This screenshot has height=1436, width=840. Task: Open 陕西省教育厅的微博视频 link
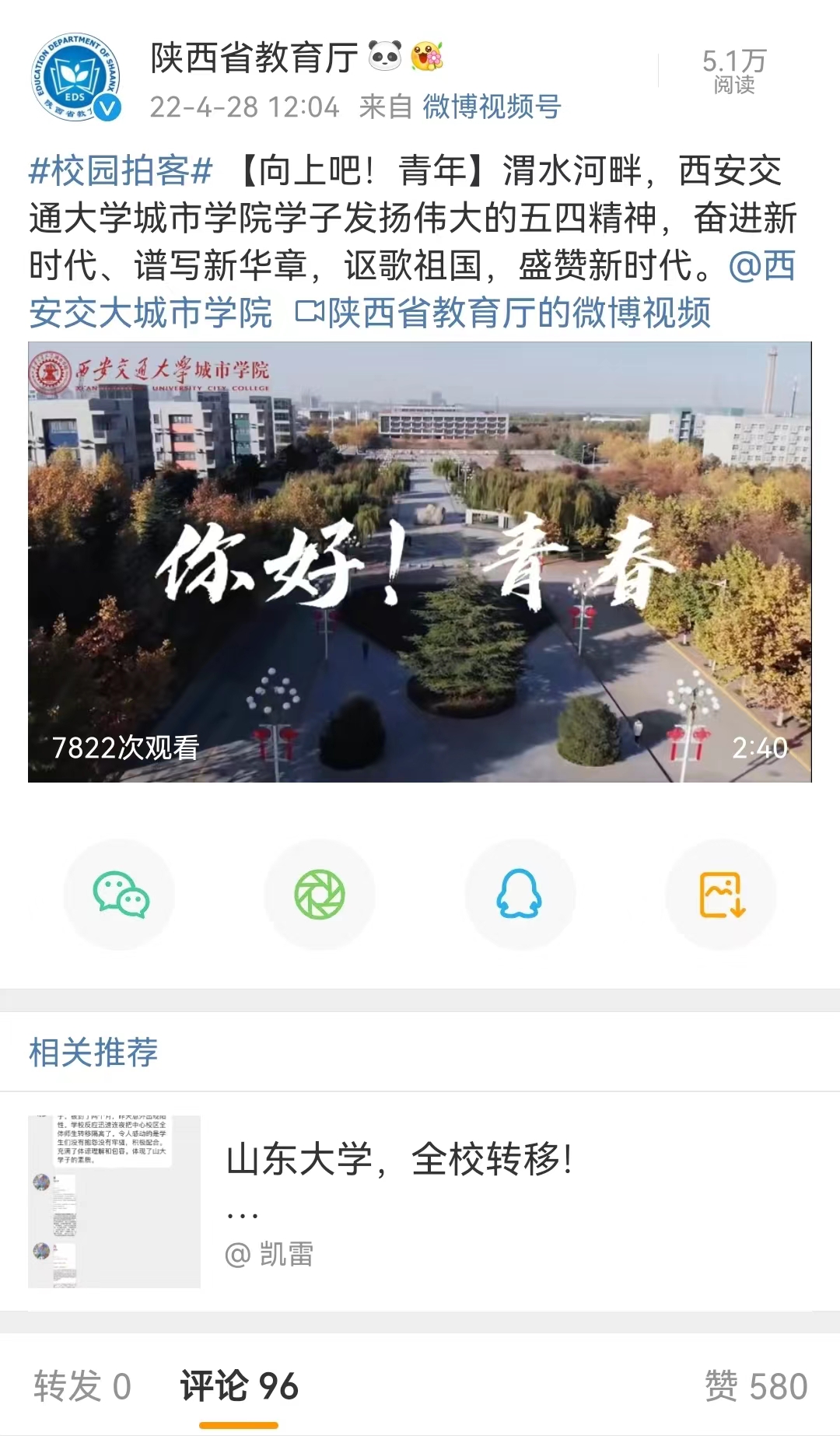(504, 313)
